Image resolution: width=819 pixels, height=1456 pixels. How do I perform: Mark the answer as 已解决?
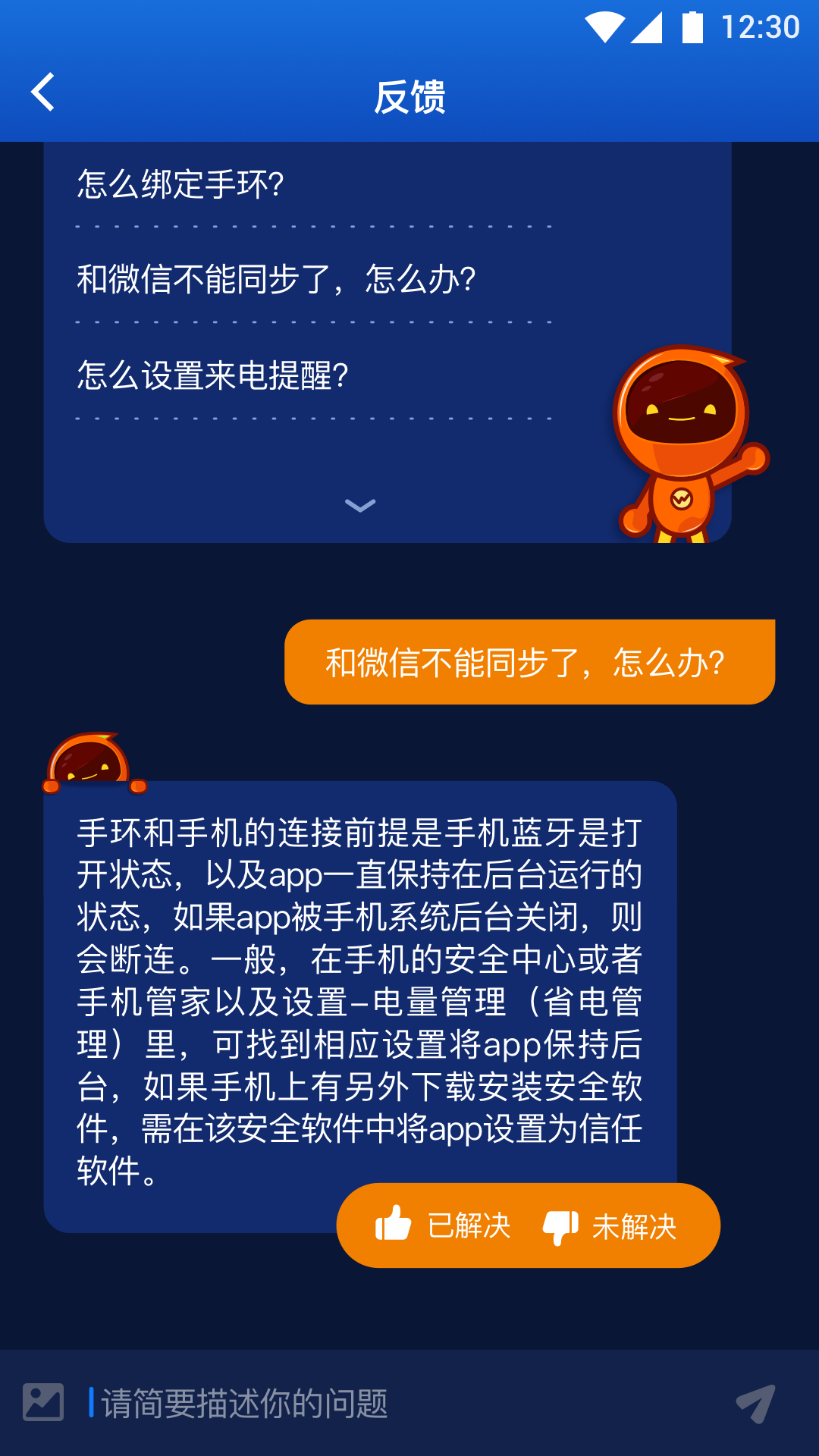(444, 1225)
